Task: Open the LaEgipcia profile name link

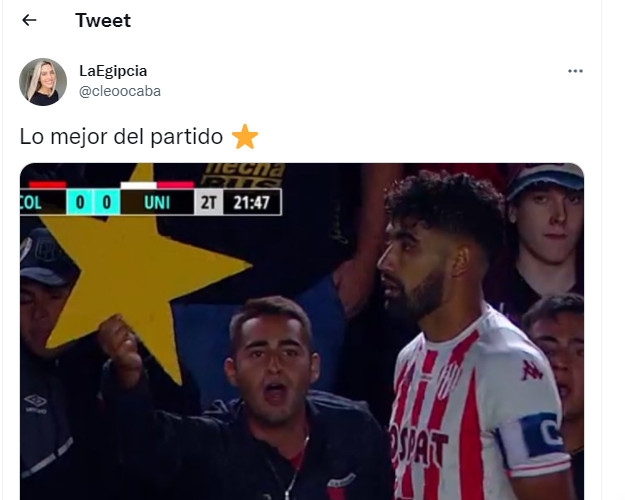Action: 113,71
